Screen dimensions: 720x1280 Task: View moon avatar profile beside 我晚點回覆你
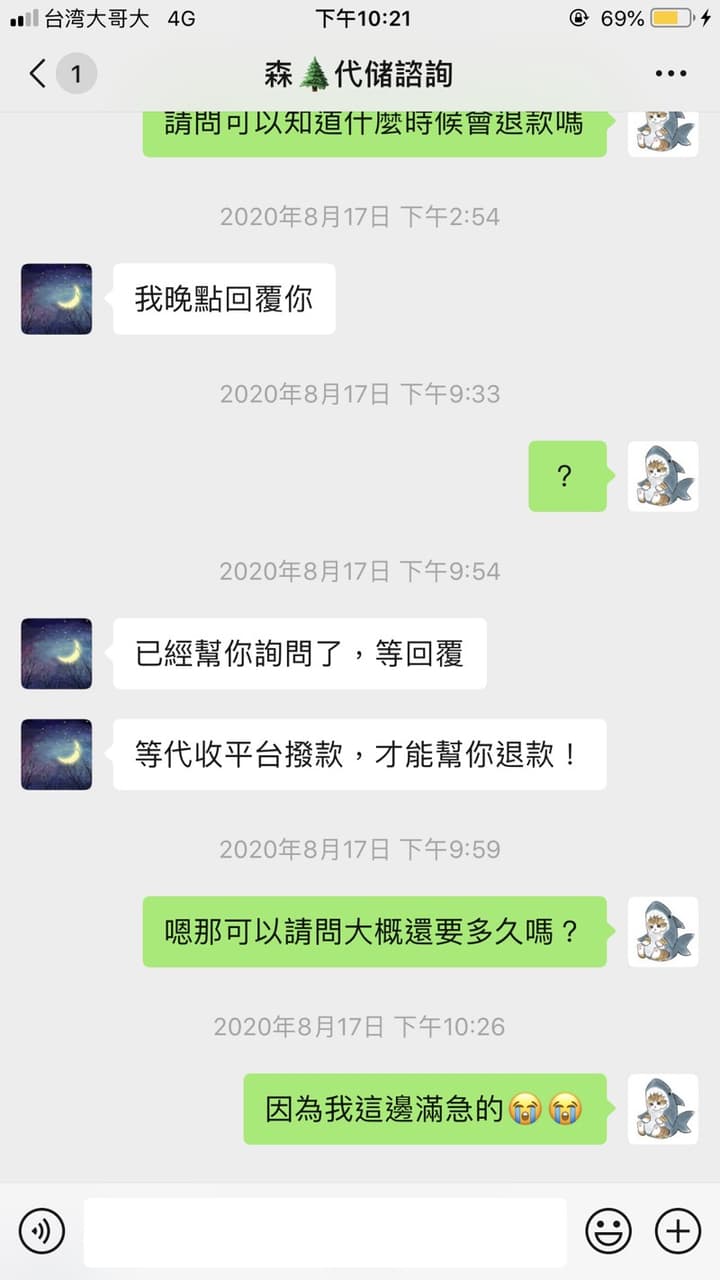coord(56,299)
